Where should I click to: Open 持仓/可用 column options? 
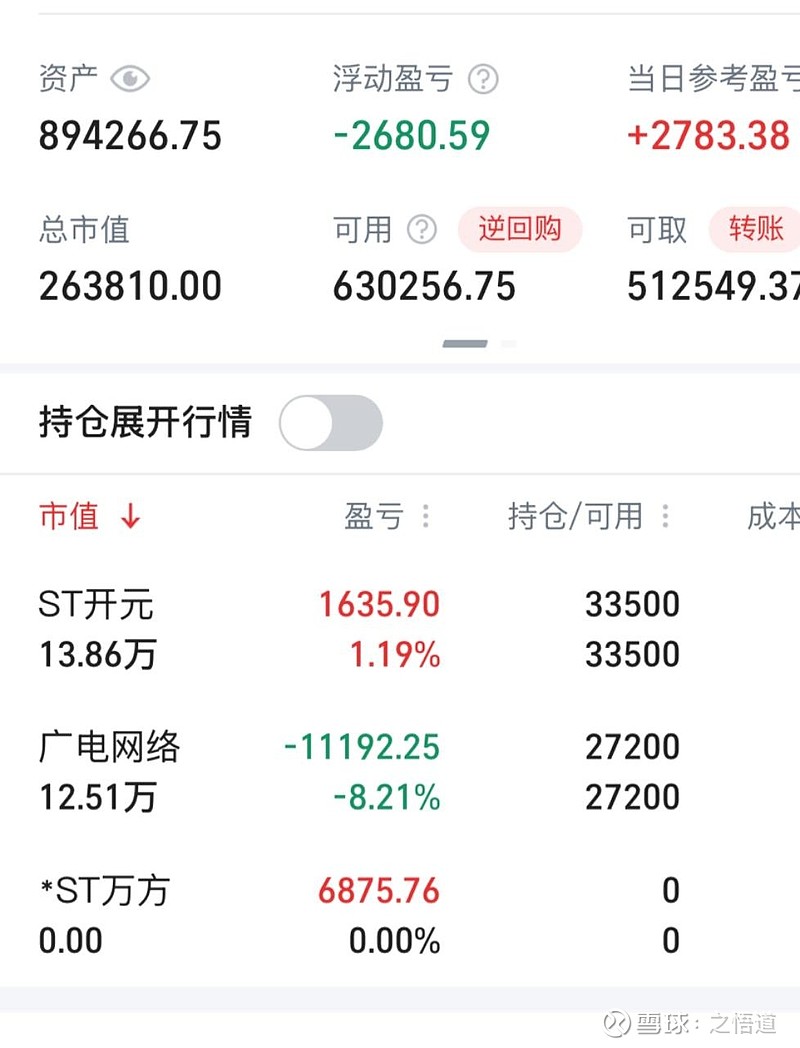(665, 516)
